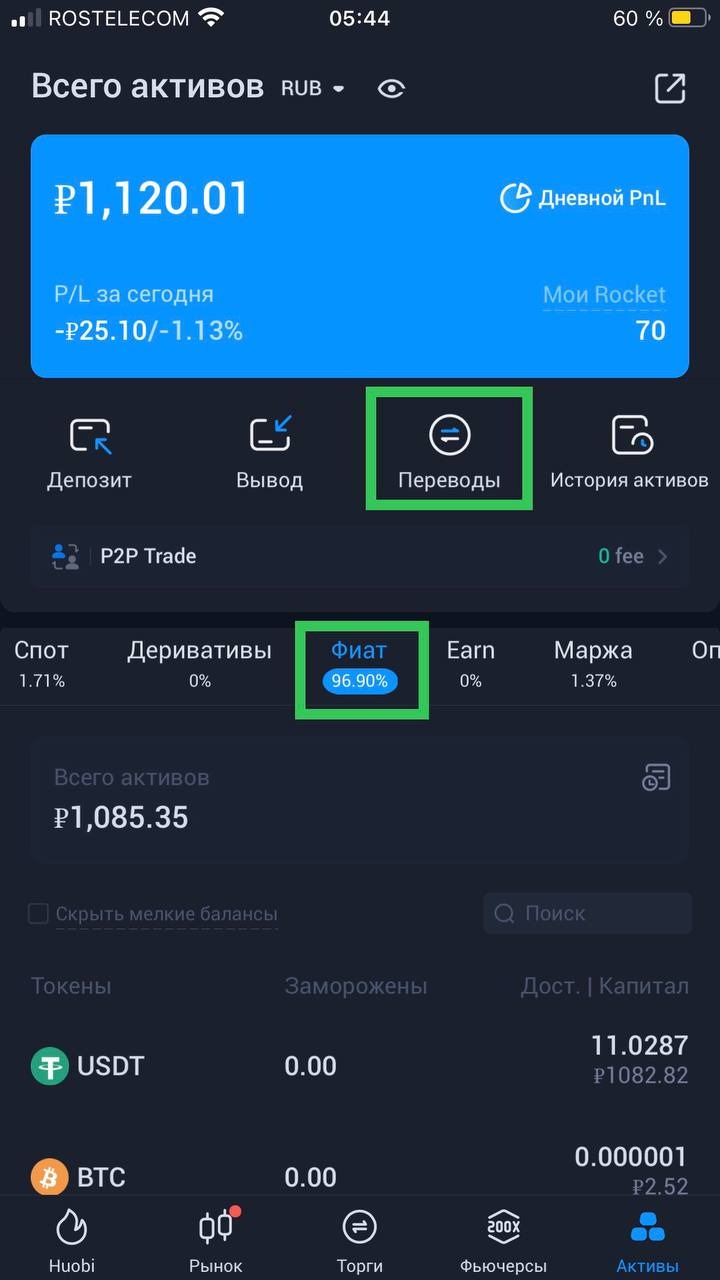The height and width of the screenshot is (1280, 720).
Task: Open the share icon in top corner
Action: [669, 88]
